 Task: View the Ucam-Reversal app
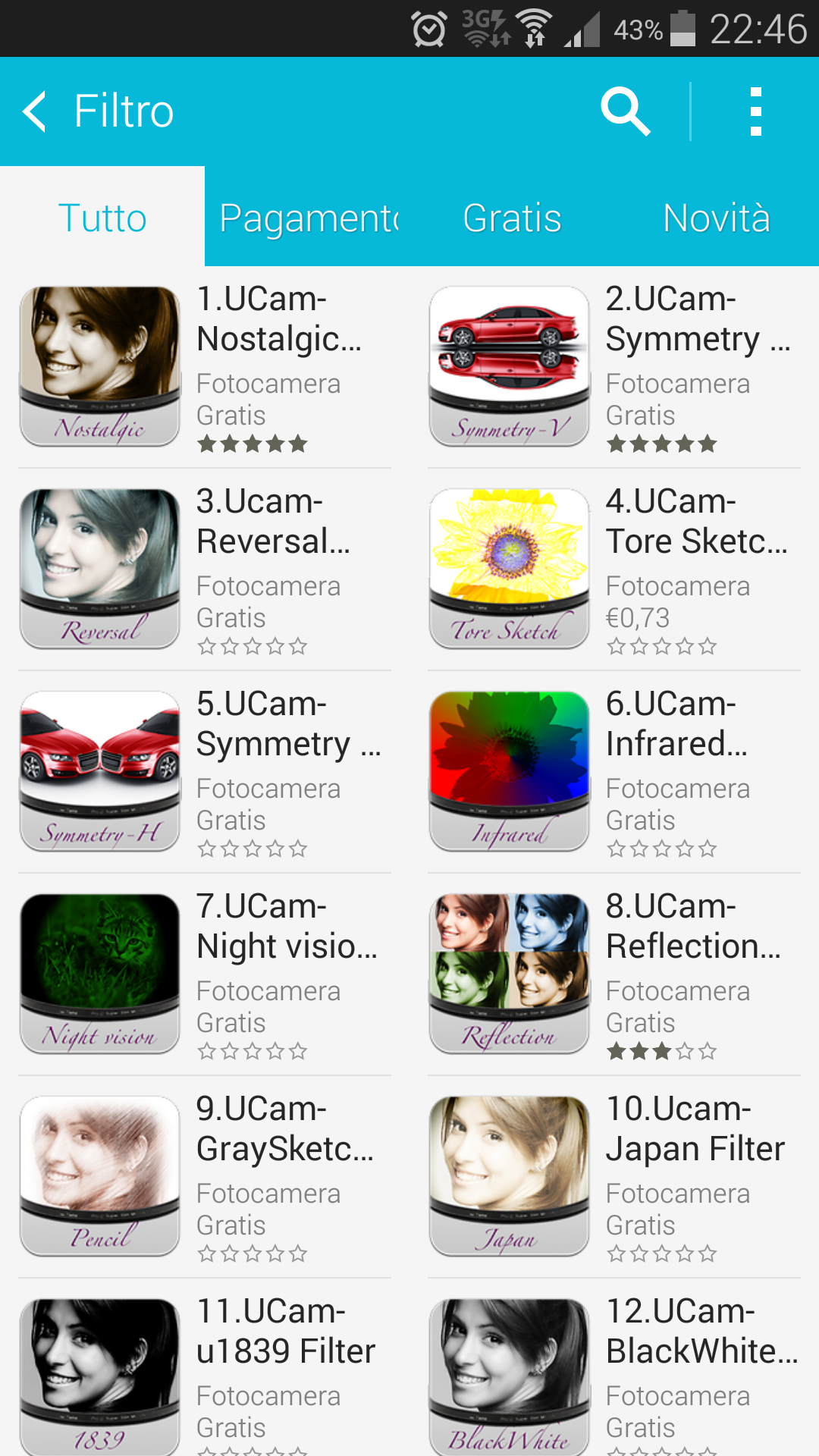[x=205, y=570]
